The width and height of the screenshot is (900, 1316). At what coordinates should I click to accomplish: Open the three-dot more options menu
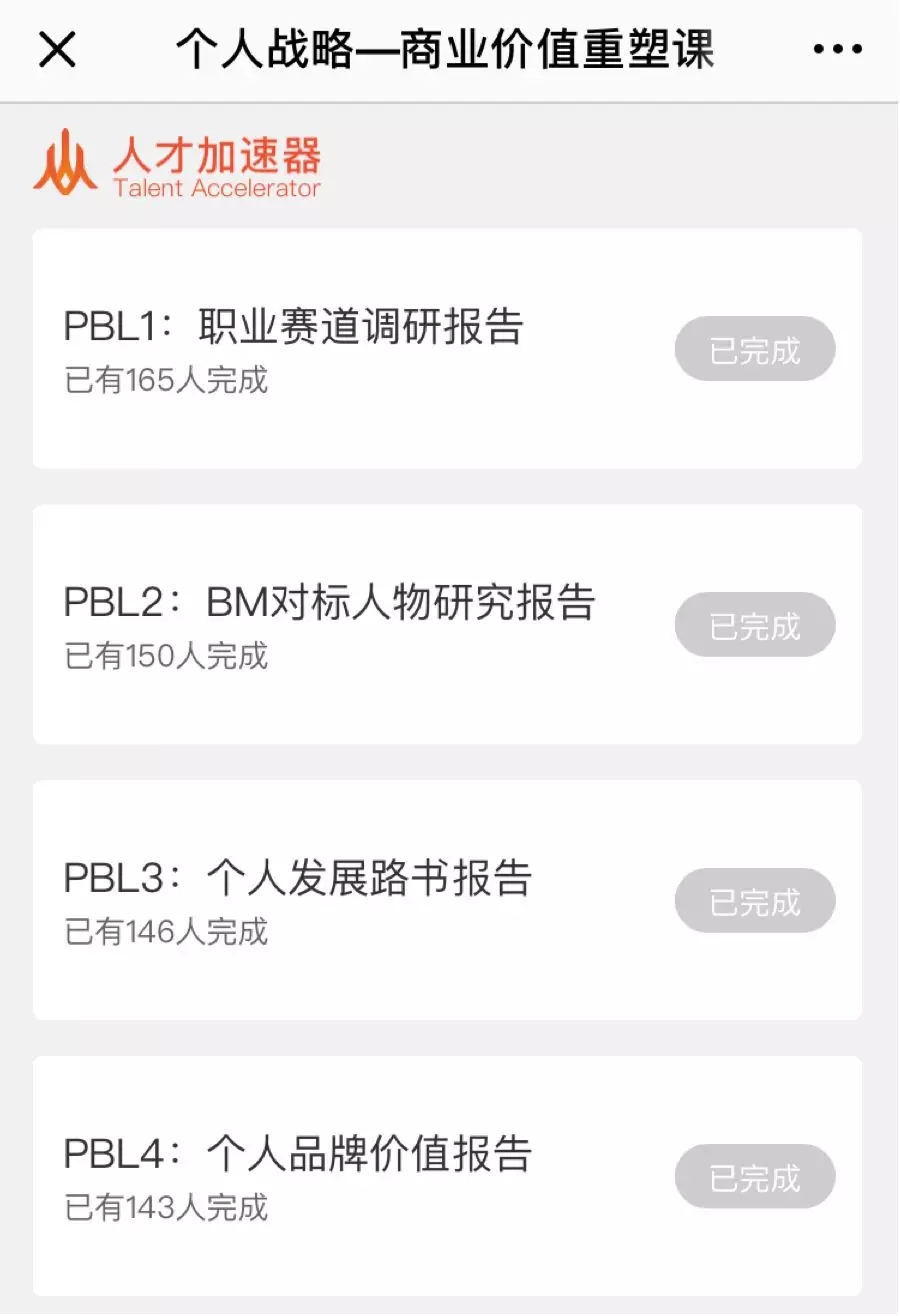point(837,49)
